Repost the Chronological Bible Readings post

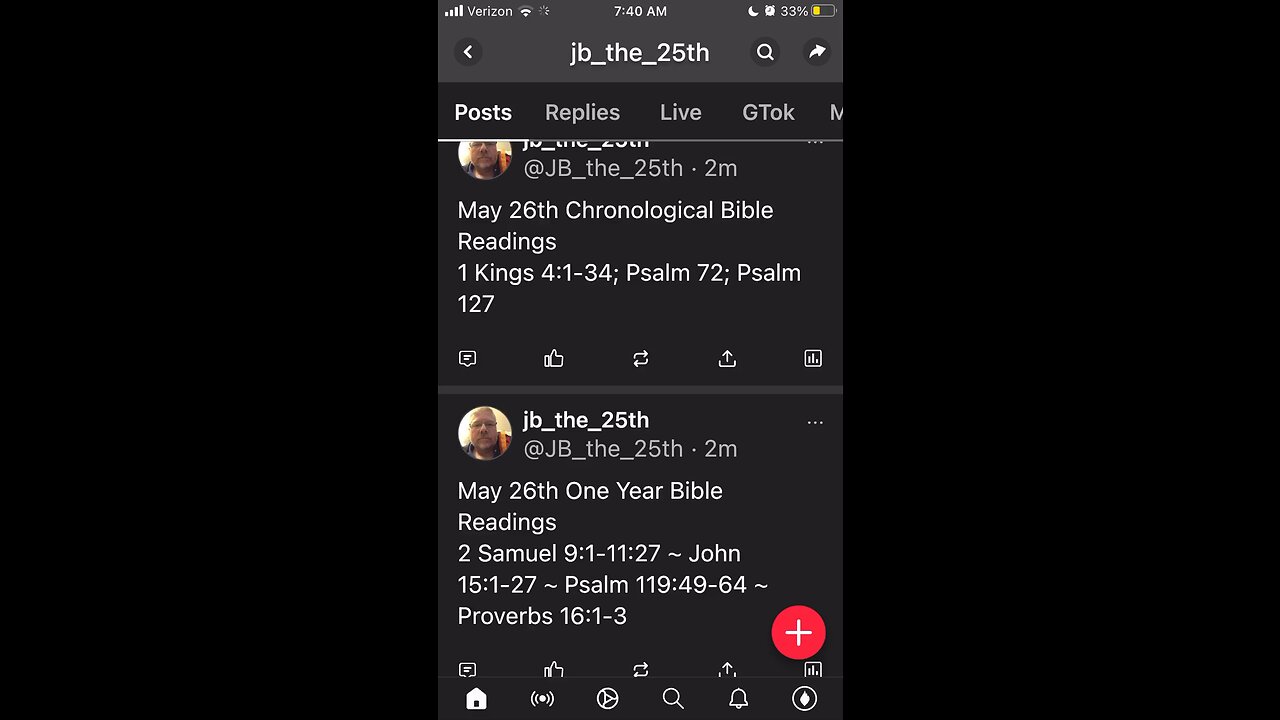coord(641,358)
